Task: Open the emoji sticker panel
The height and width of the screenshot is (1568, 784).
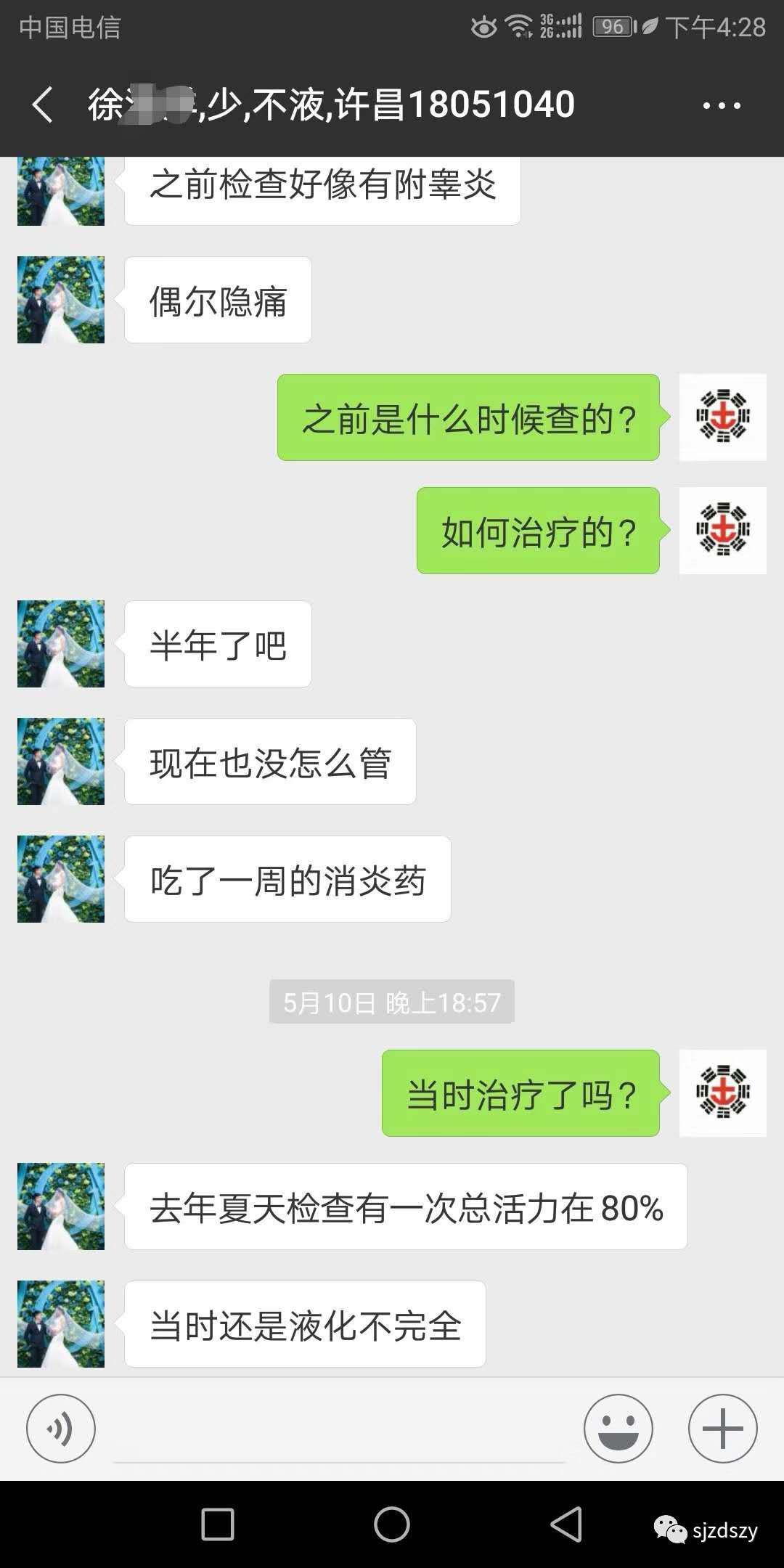Action: tap(618, 1429)
